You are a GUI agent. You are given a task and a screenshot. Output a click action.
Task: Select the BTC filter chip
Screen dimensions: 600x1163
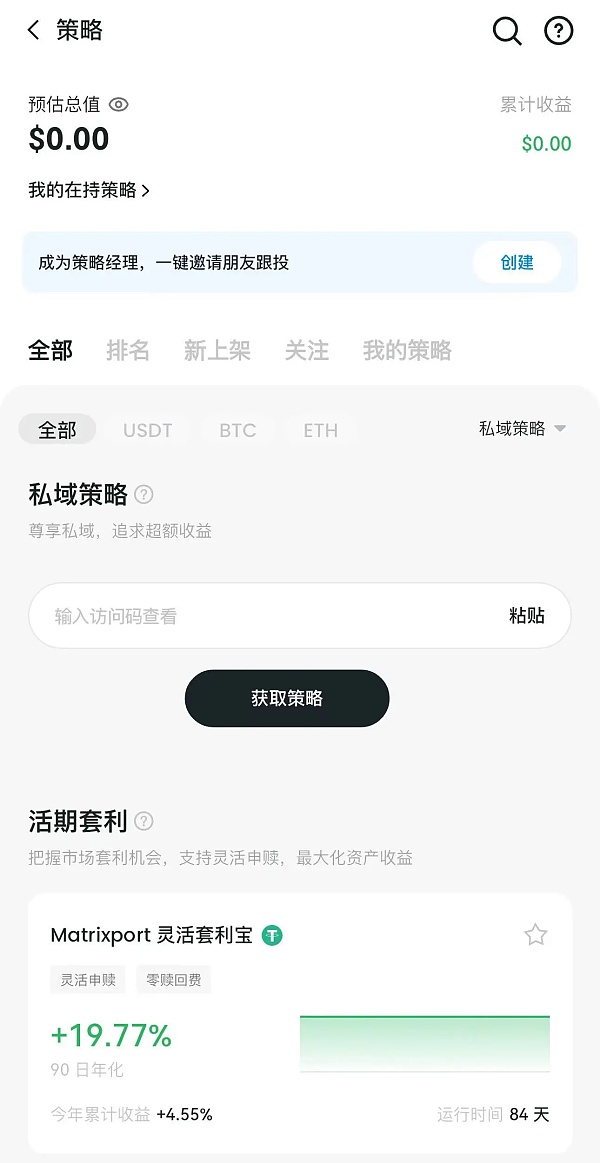coord(238,430)
